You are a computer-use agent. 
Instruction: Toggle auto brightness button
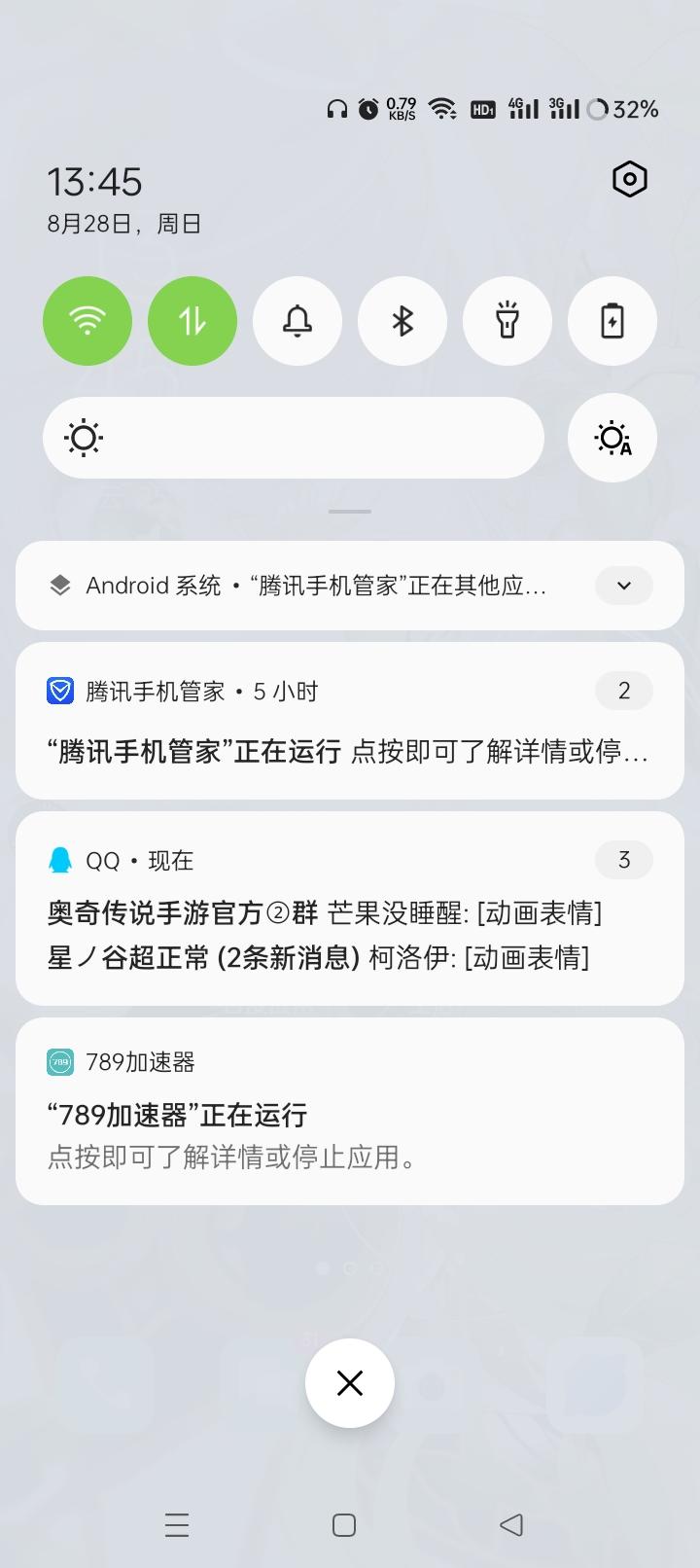click(612, 438)
